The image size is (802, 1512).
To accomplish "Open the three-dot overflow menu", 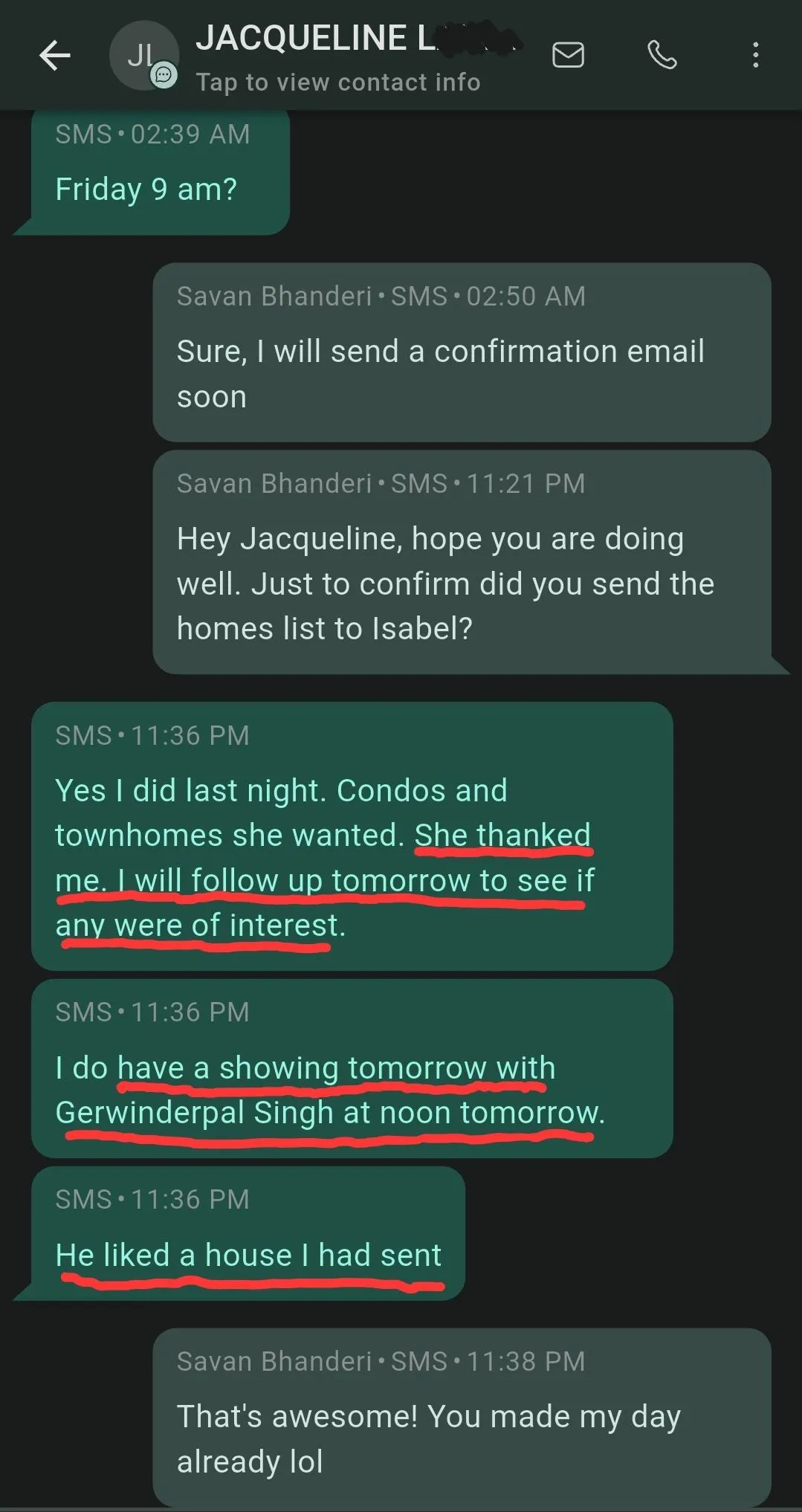I will (755, 55).
